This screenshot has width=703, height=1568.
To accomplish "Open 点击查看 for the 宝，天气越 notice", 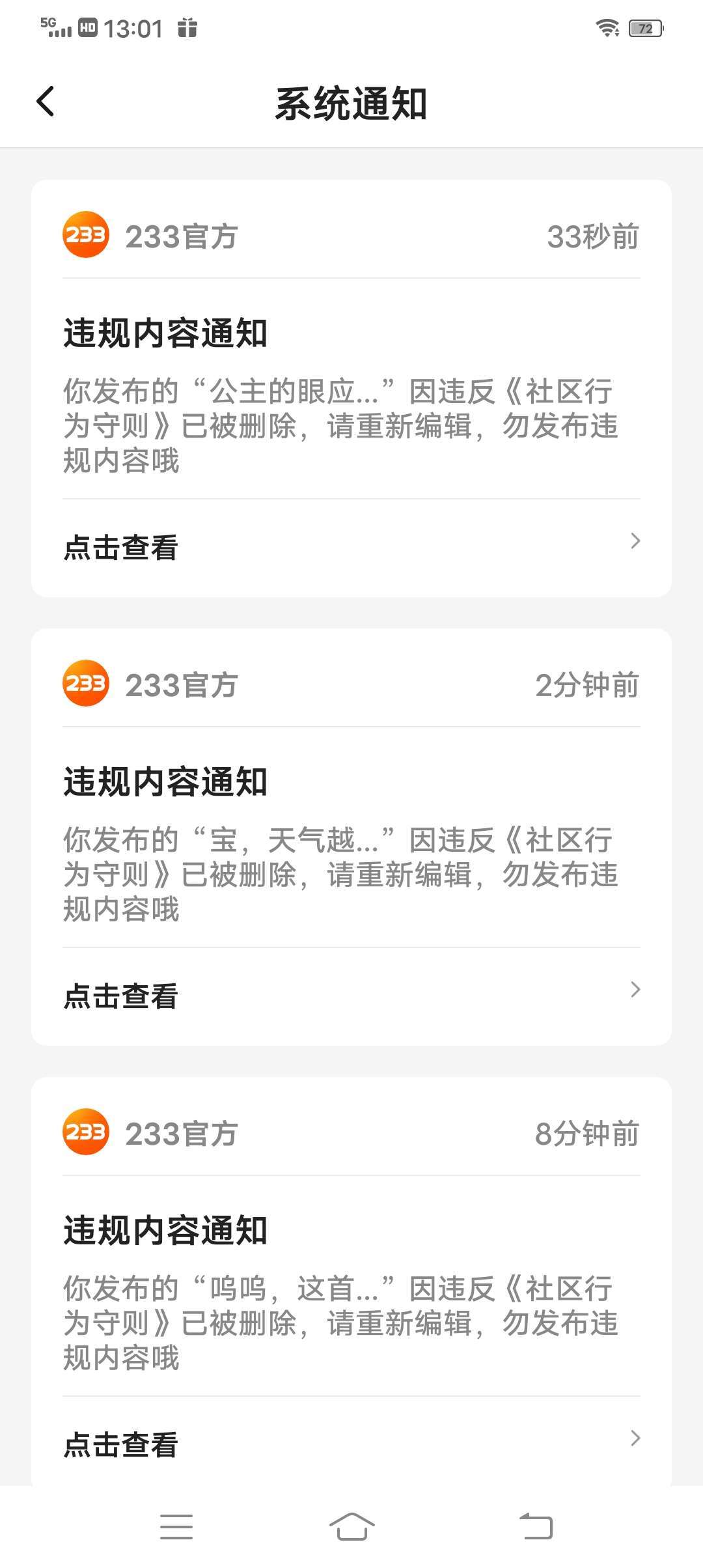I will coord(351,996).
